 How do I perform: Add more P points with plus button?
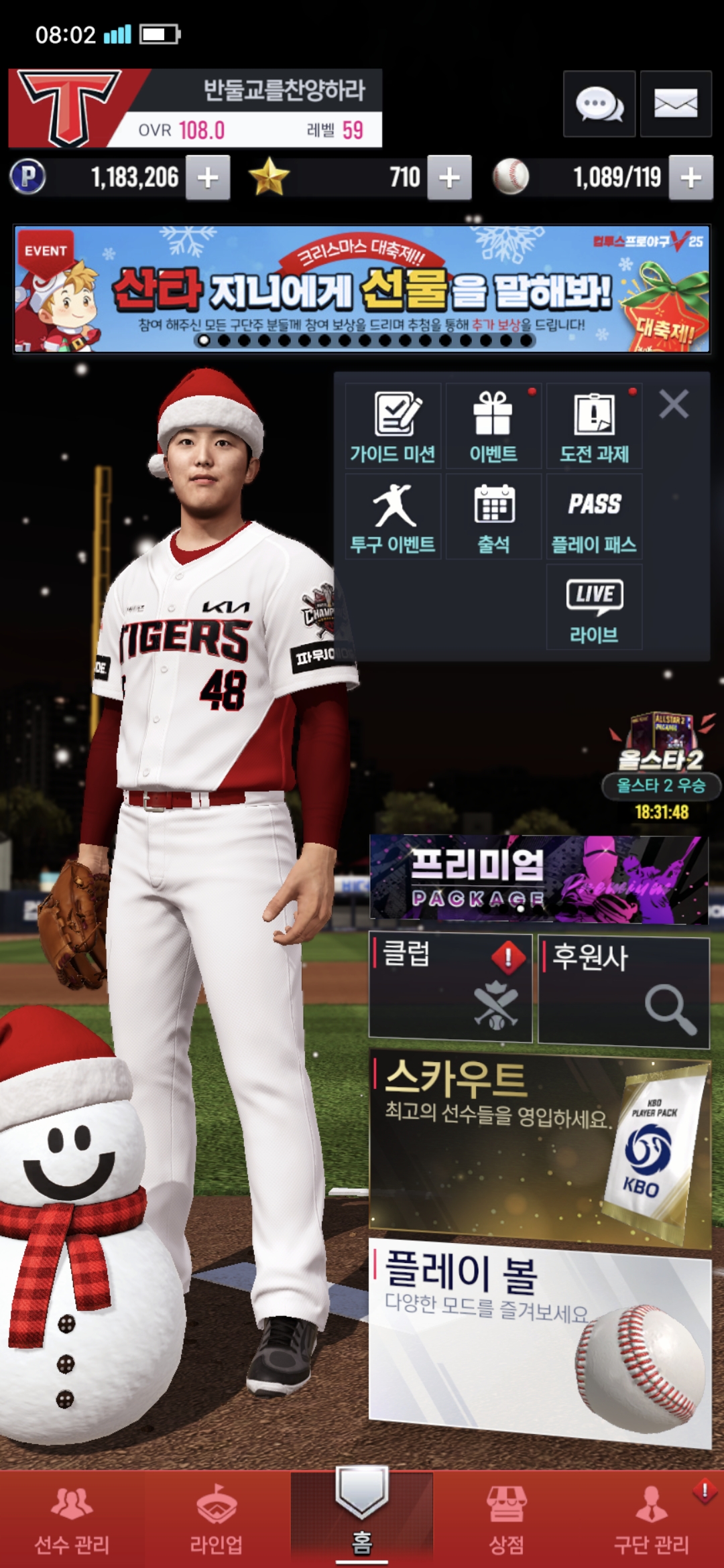tap(208, 178)
